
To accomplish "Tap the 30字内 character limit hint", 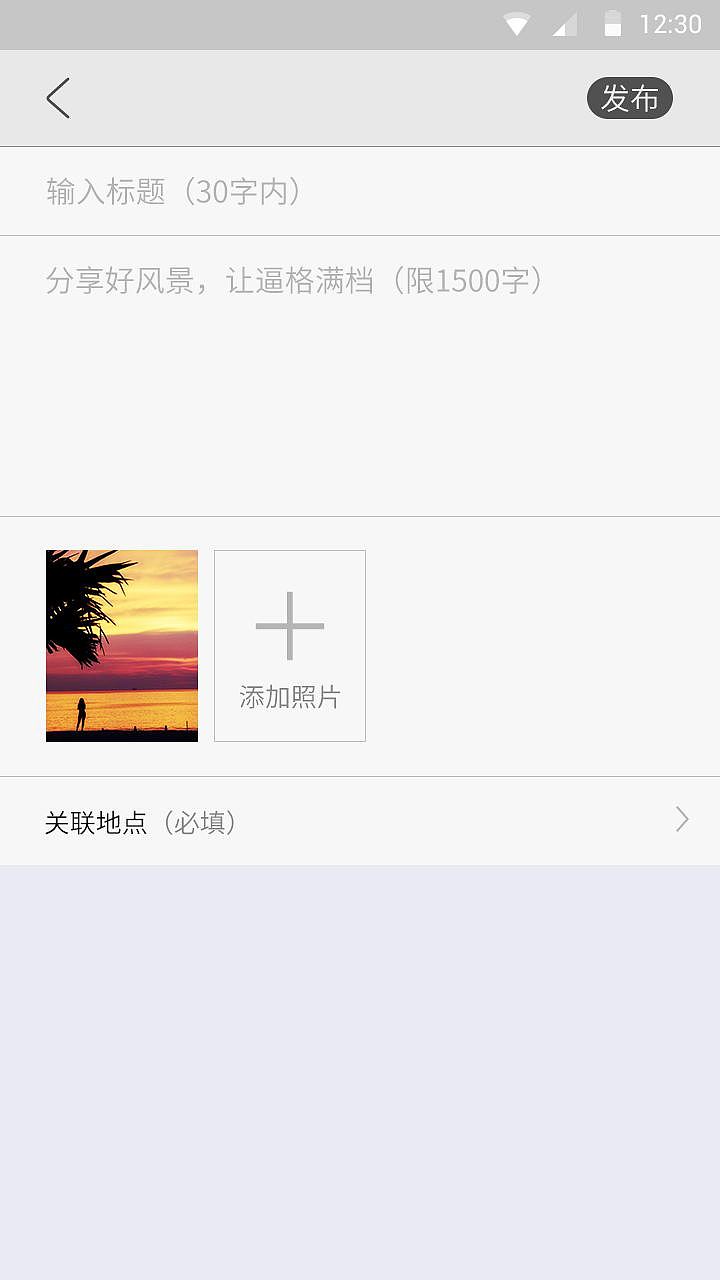I will (248, 190).
